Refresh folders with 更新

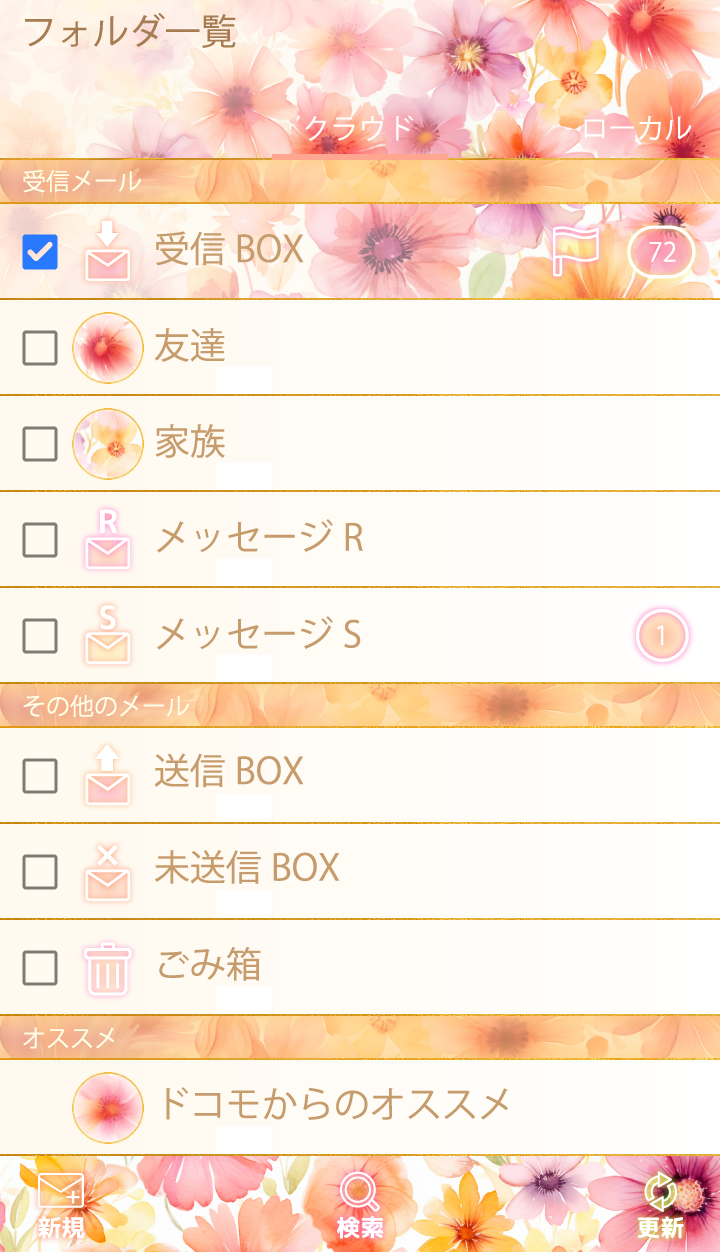(660, 1205)
